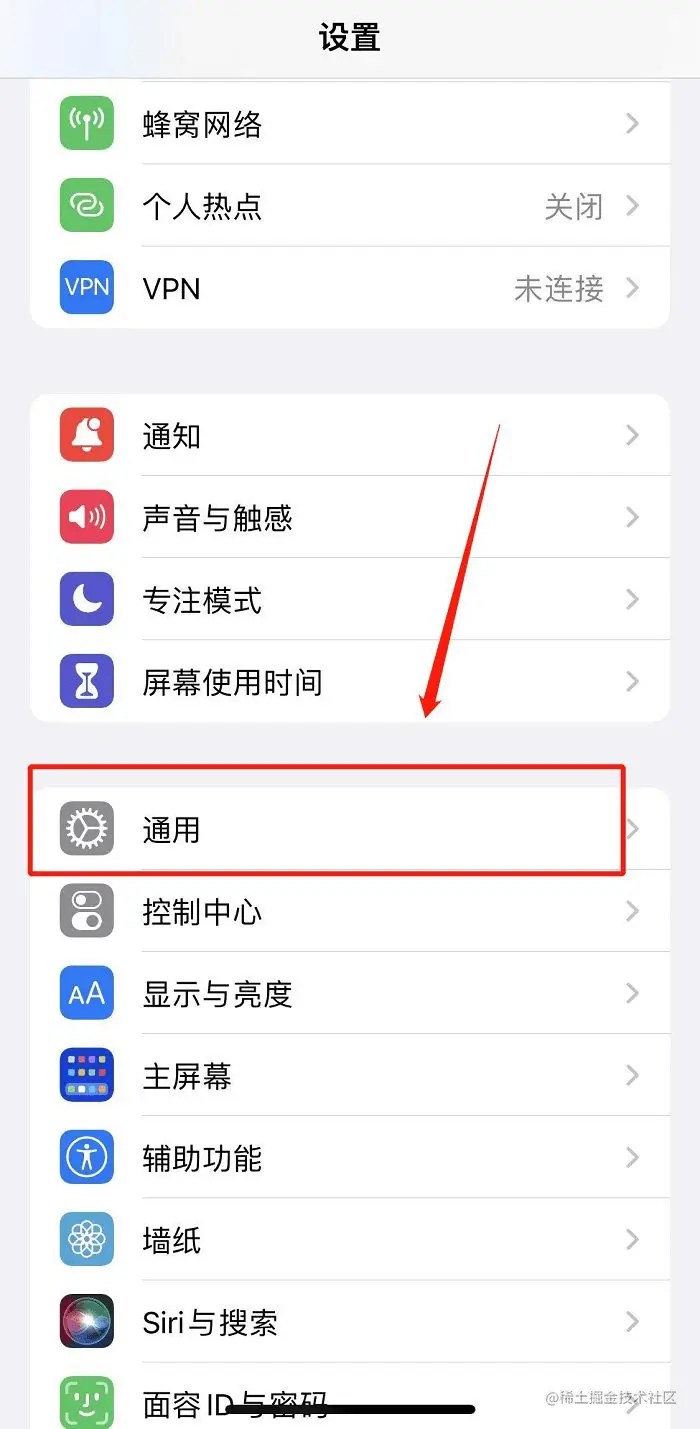Open 蜂窝网络 cellular settings
This screenshot has width=700, height=1429.
pyautogui.click(x=350, y=124)
